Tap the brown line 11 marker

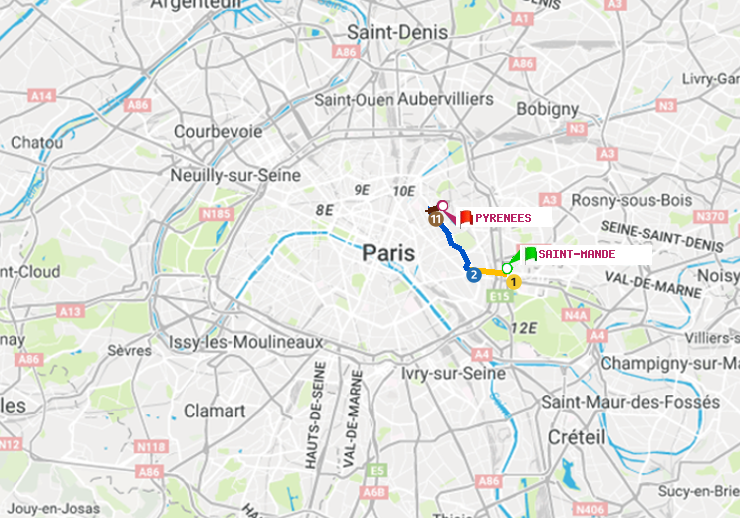tap(437, 219)
